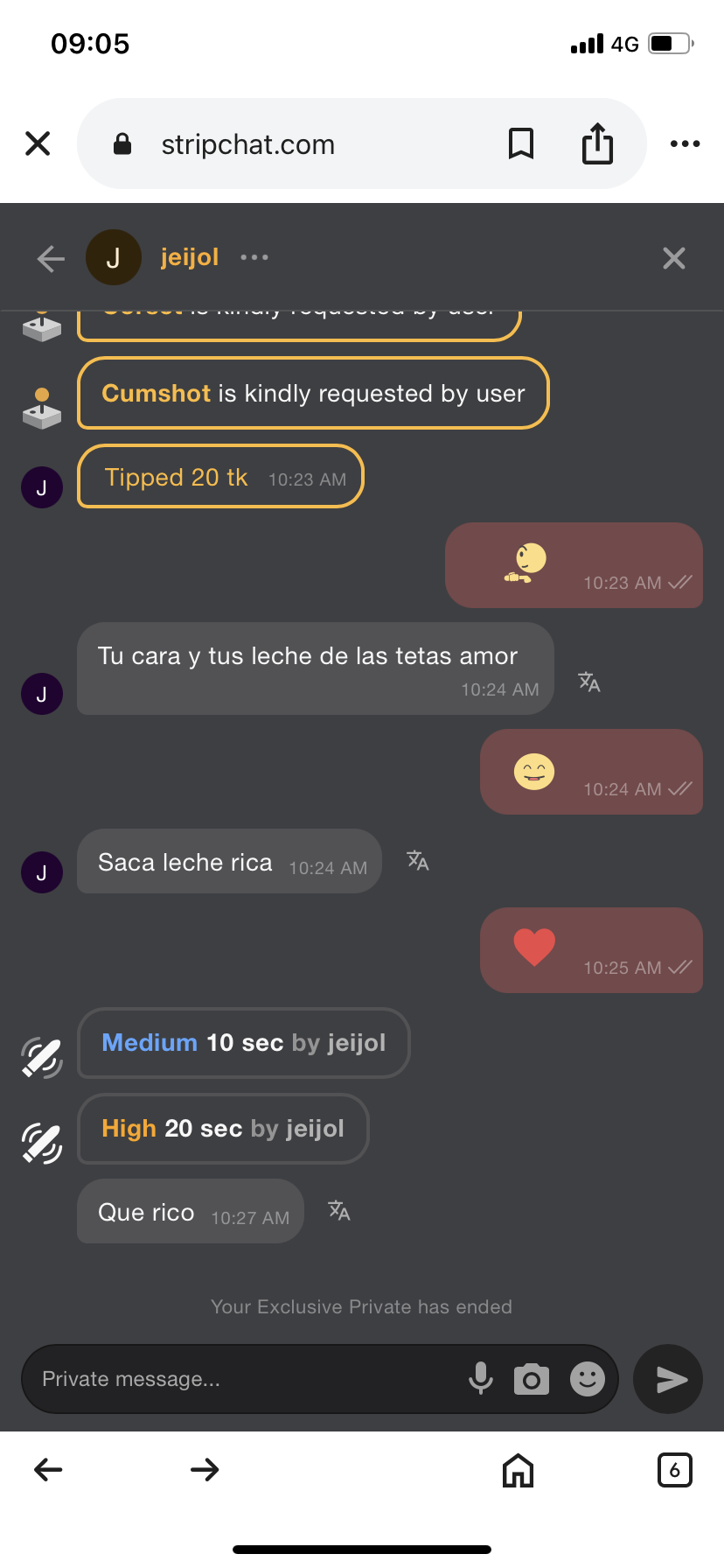View the six open browser tabs
The width and height of the screenshot is (724, 1568).
674,1470
